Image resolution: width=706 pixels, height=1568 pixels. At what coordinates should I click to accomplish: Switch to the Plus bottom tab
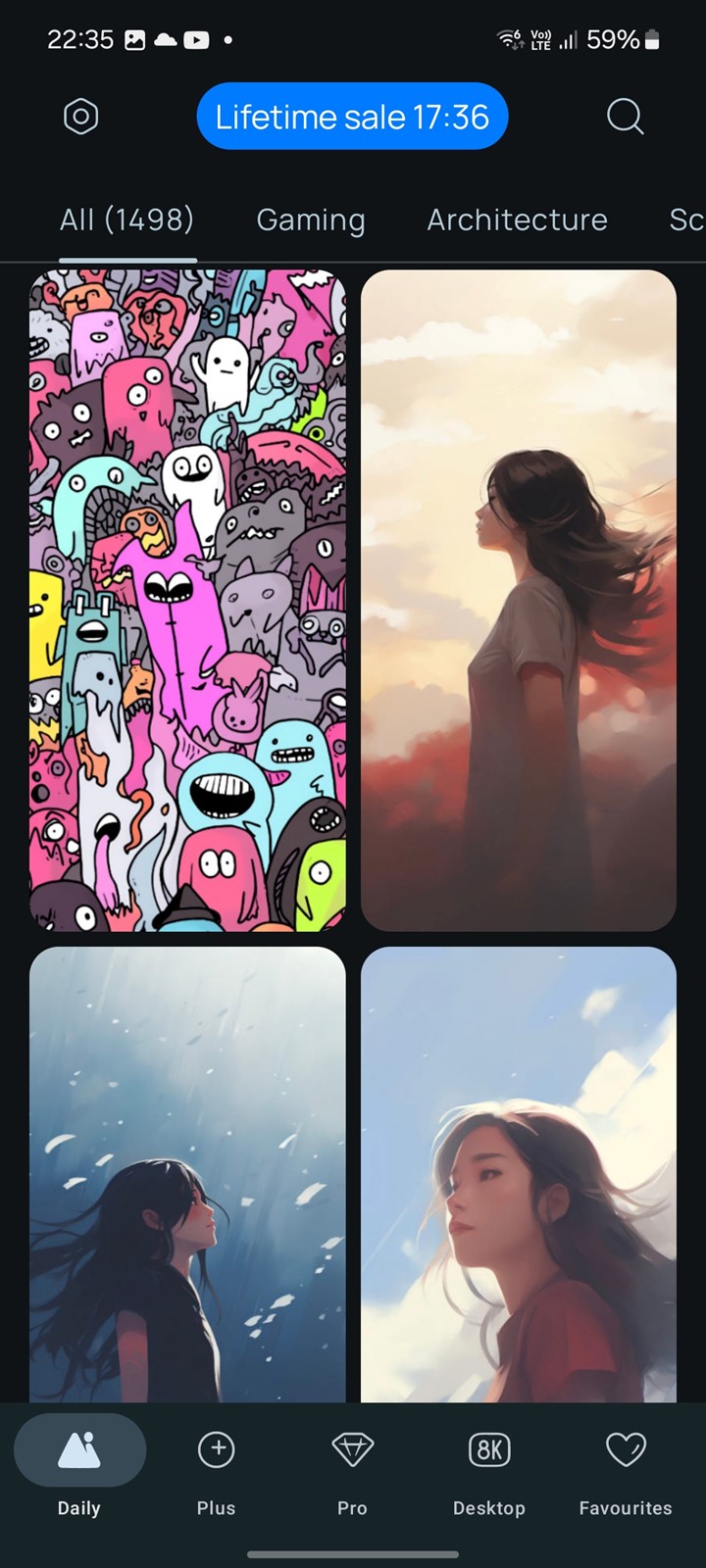216,1467
